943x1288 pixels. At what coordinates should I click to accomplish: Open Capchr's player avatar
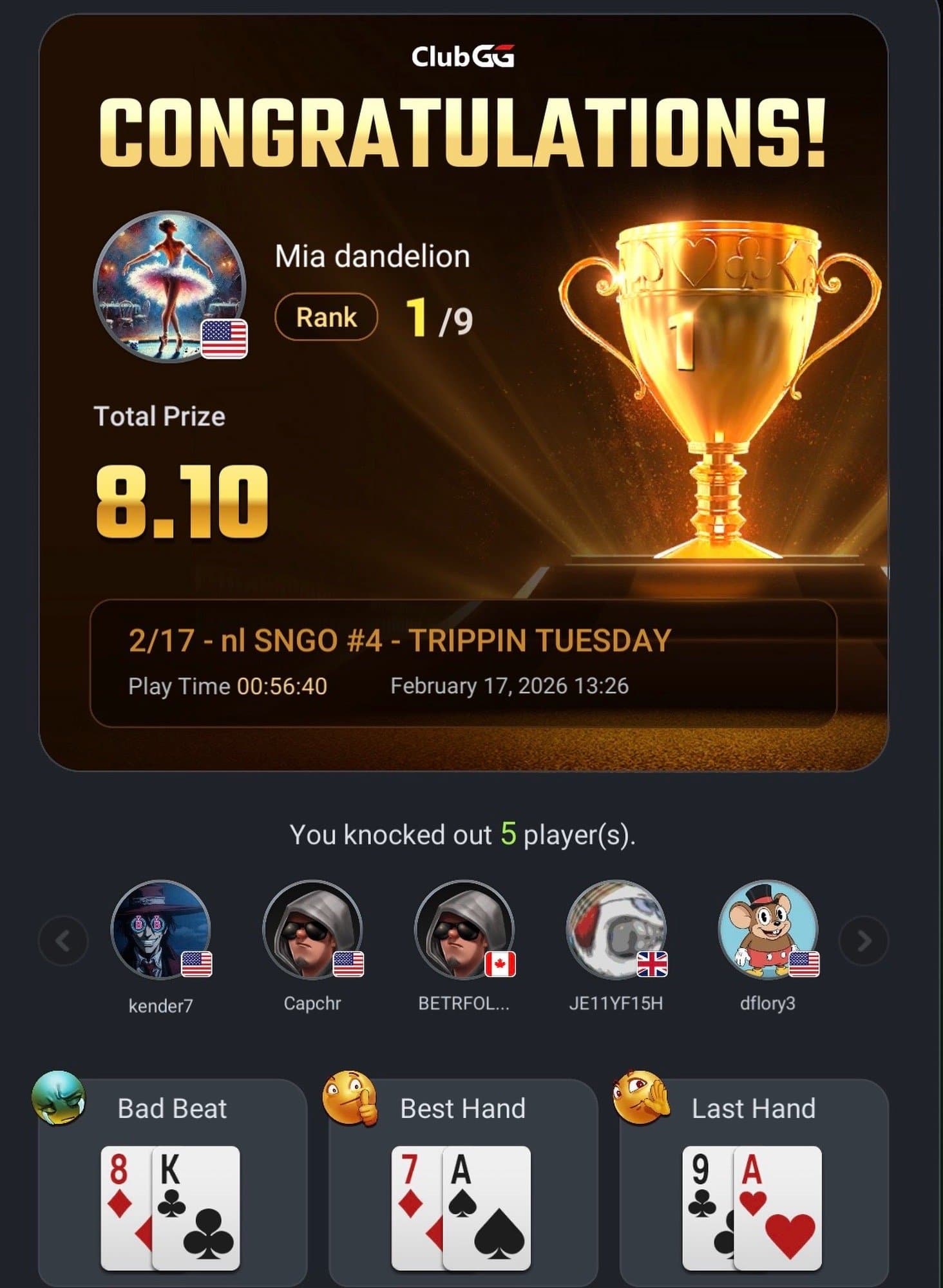312,930
